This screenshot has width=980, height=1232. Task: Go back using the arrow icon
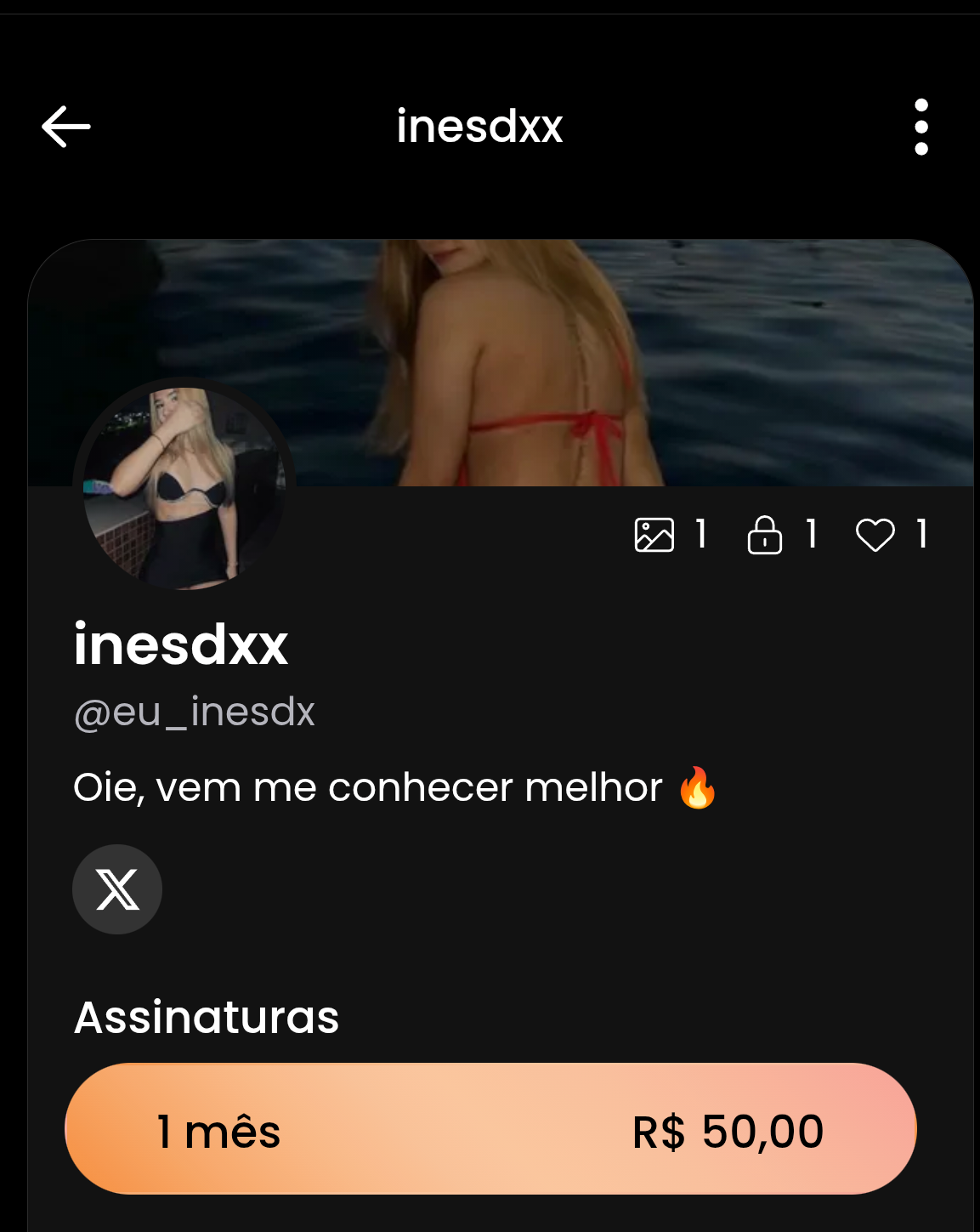pos(66,127)
